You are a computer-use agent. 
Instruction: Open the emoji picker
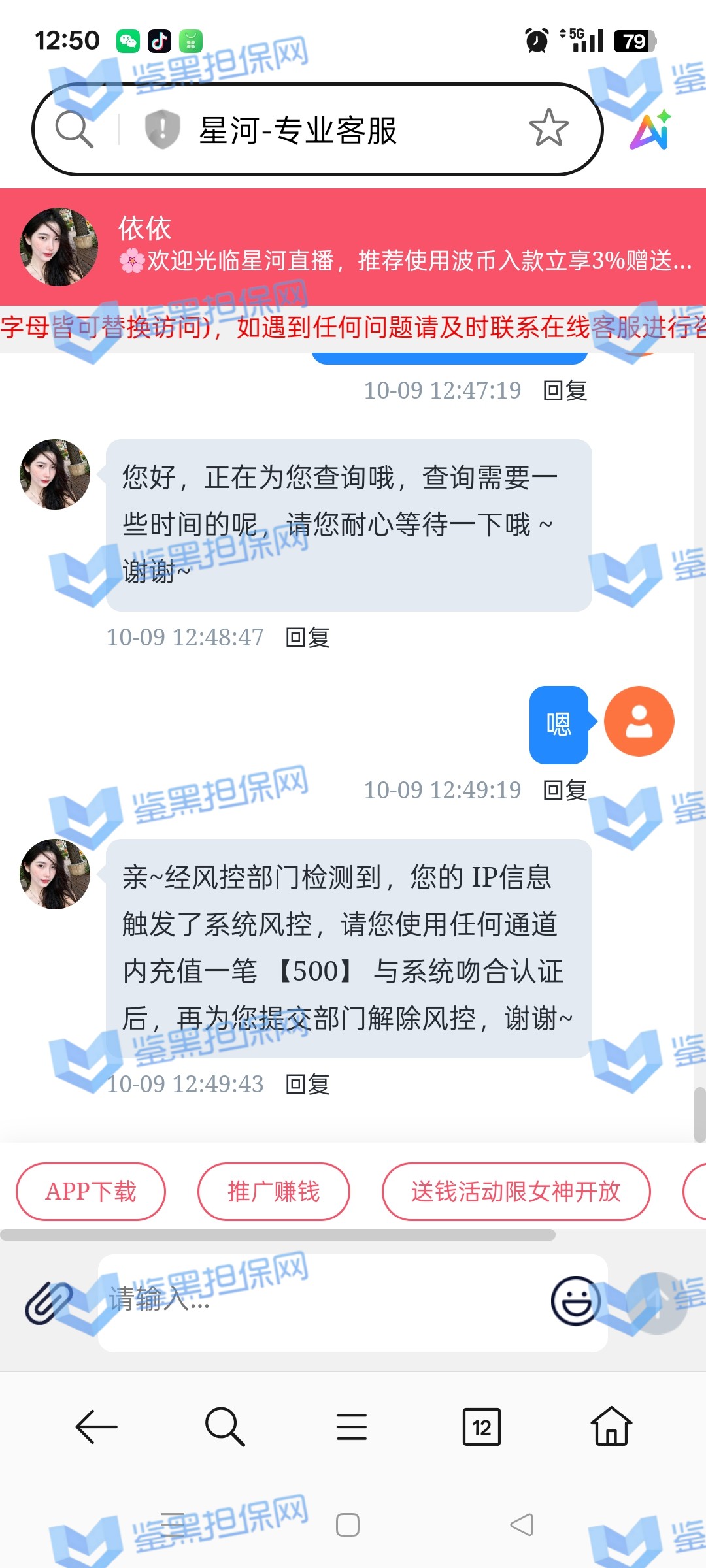tap(575, 1301)
